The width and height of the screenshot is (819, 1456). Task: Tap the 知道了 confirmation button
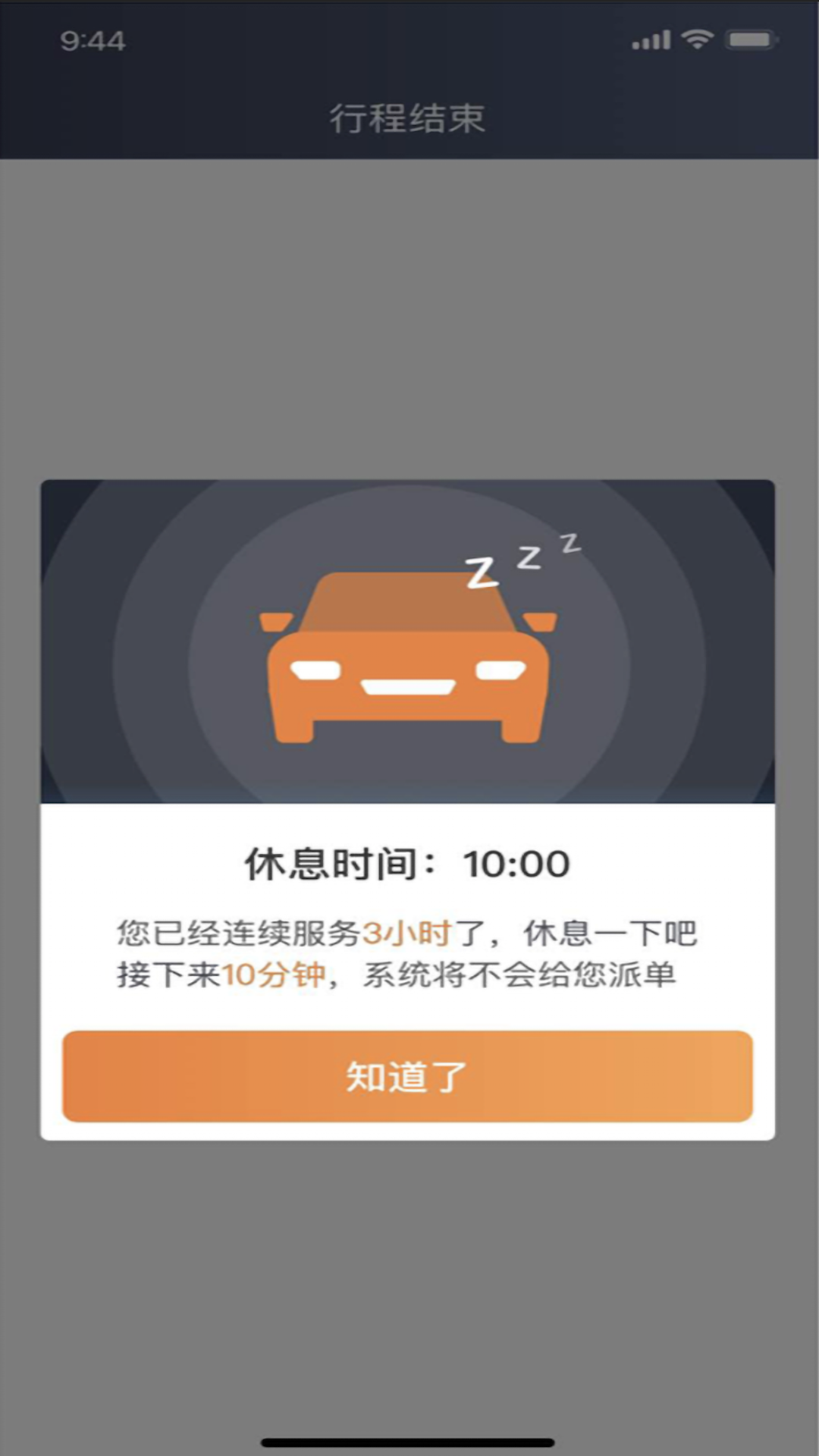(407, 1075)
